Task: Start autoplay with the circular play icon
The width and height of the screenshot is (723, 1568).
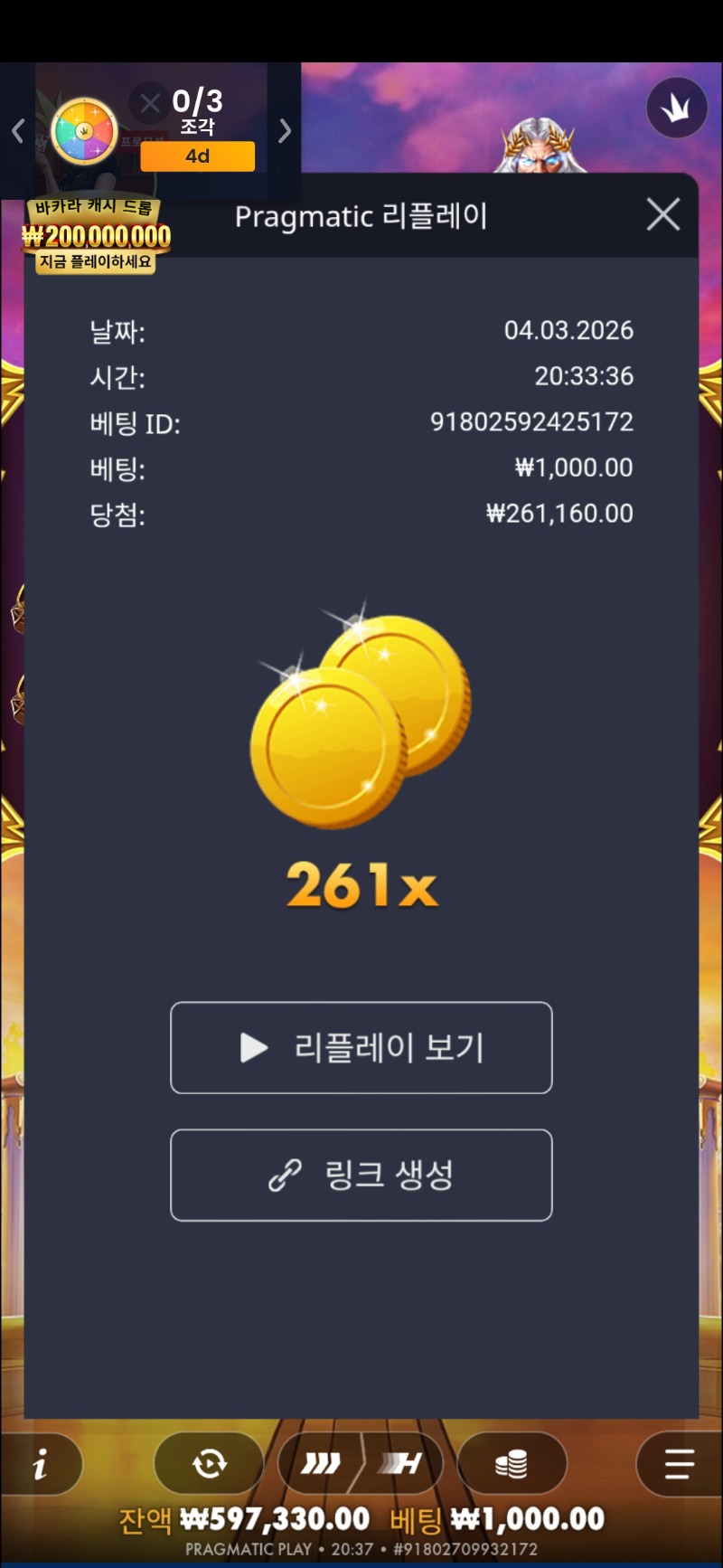Action: 209,1463
